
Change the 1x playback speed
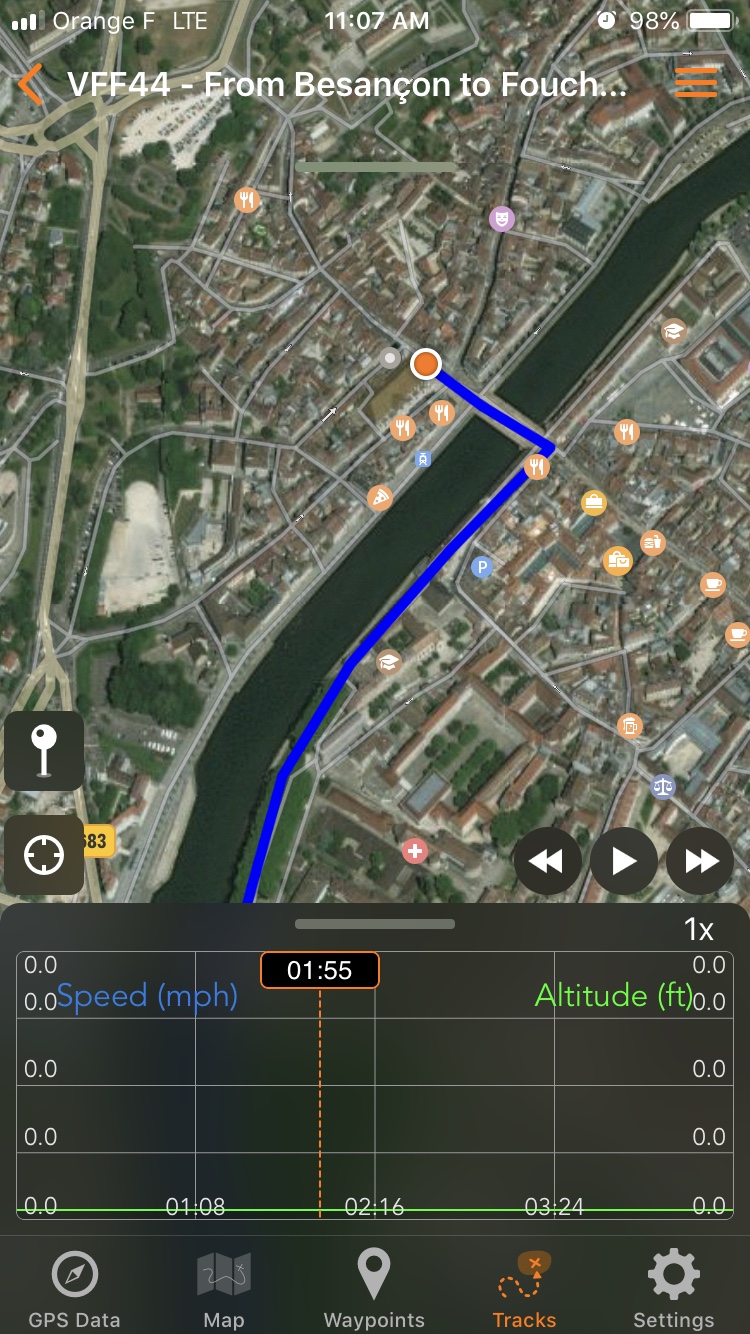click(698, 930)
